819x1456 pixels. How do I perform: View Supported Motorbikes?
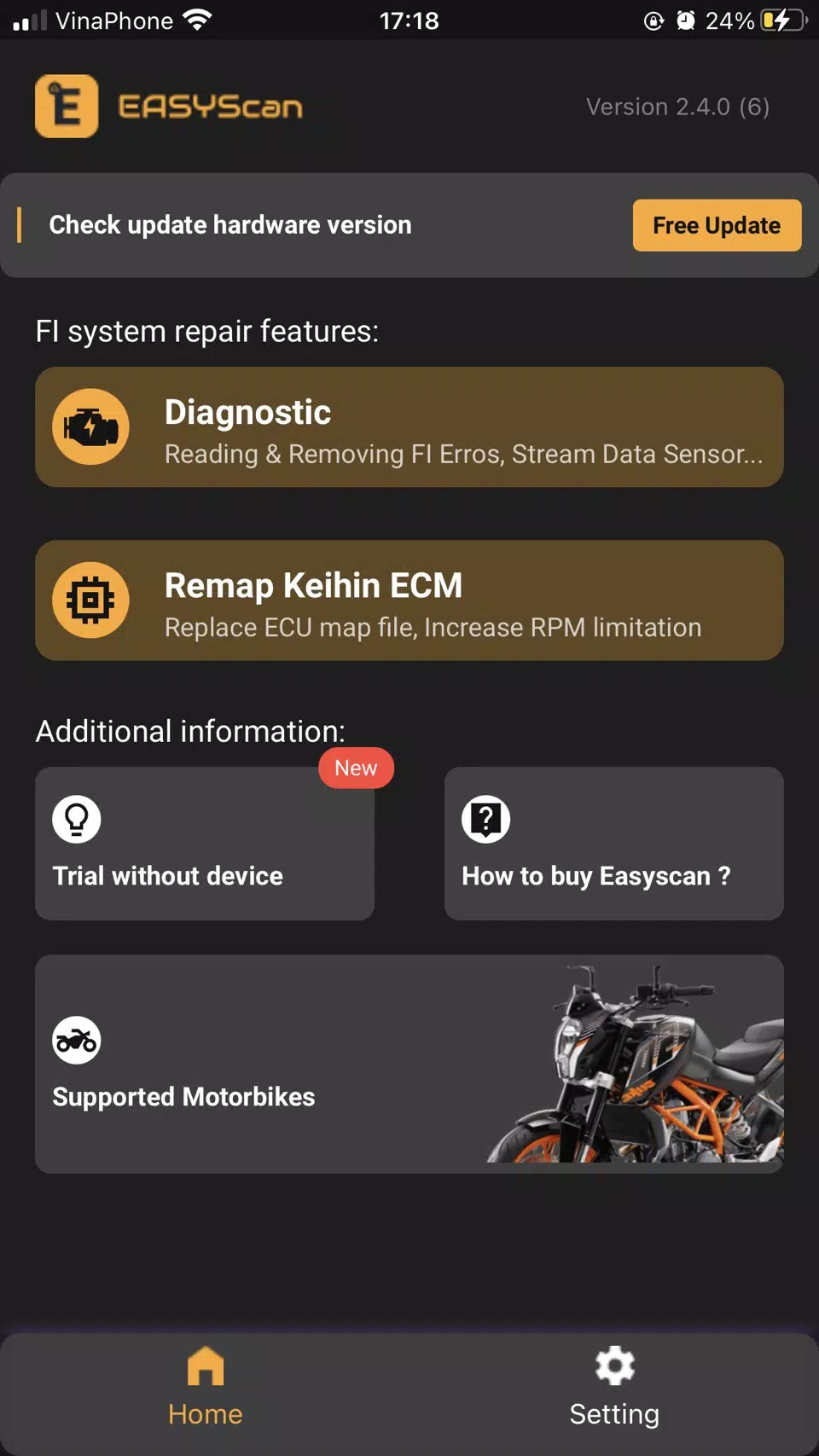click(x=409, y=1064)
